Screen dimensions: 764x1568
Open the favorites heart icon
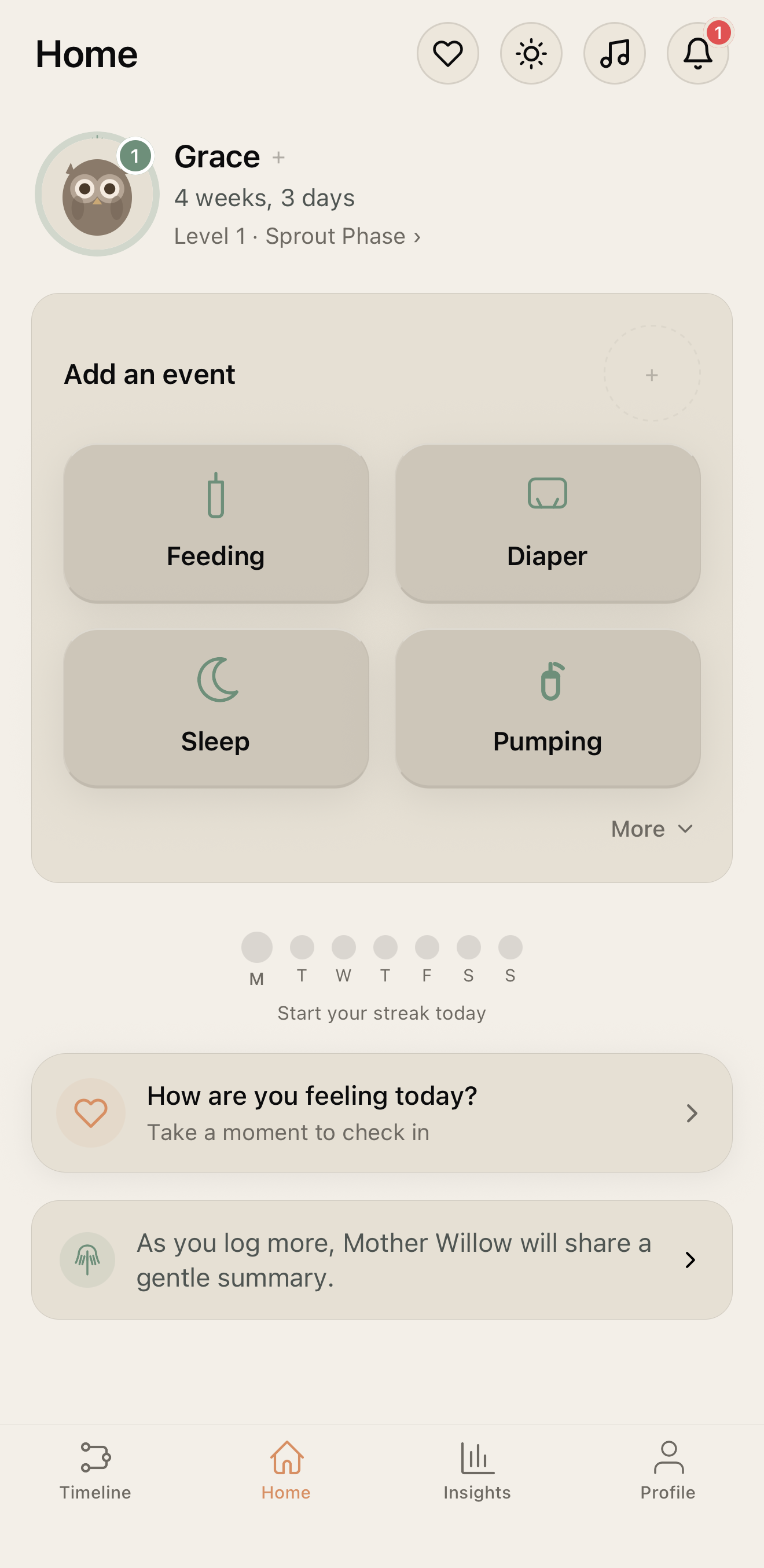click(x=447, y=54)
